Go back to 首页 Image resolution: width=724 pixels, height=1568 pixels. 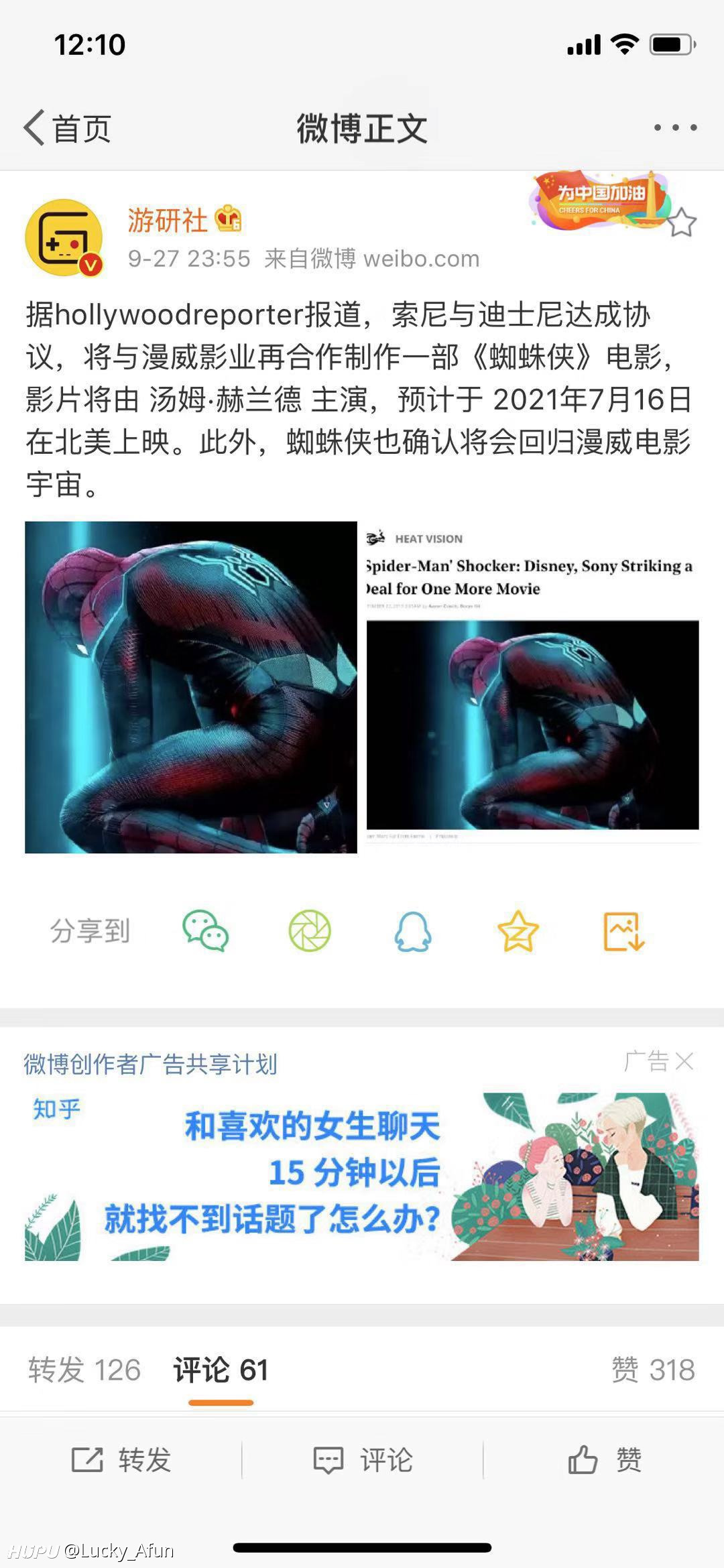(x=67, y=128)
